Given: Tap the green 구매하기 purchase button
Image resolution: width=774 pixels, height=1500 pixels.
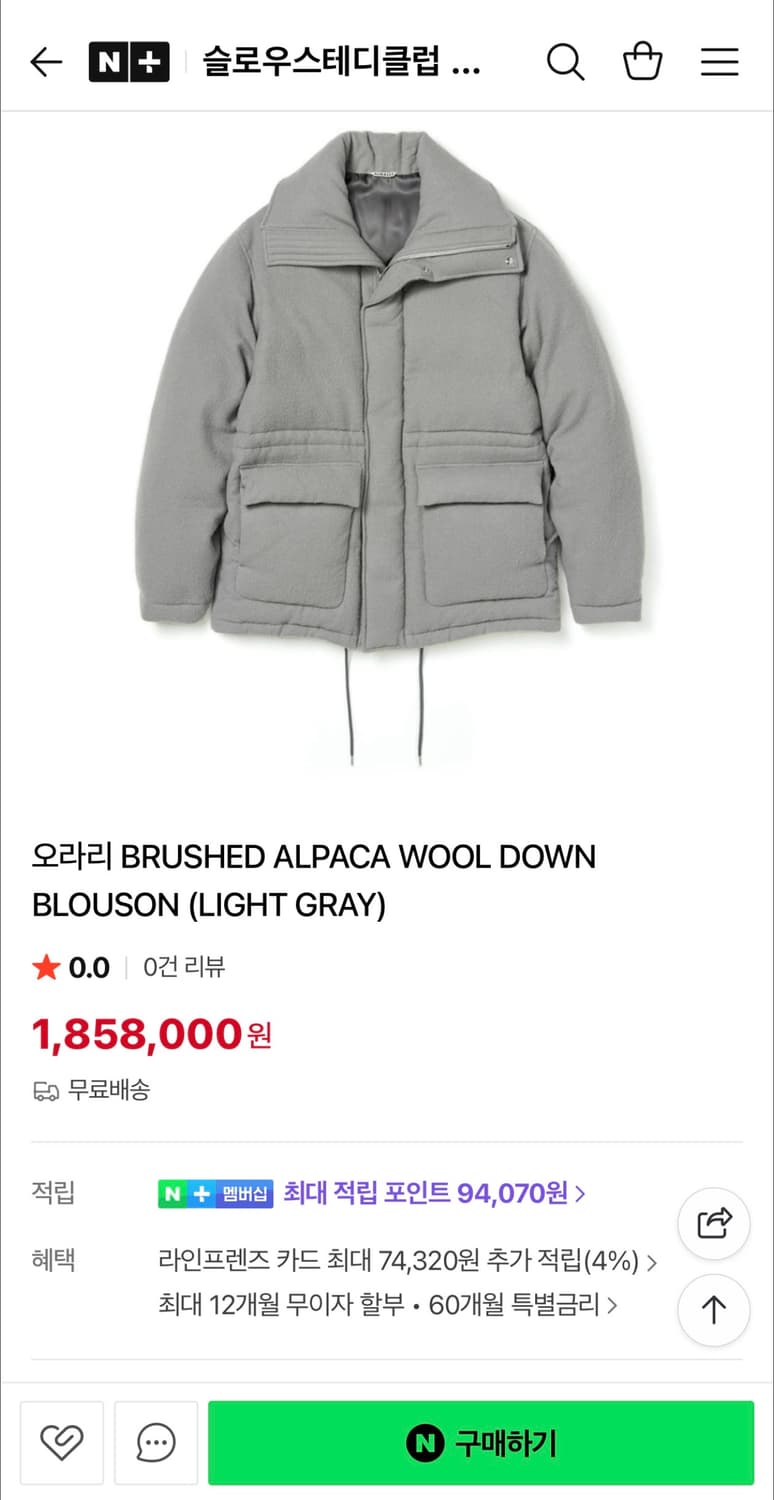Looking at the screenshot, I should pos(488,1442).
